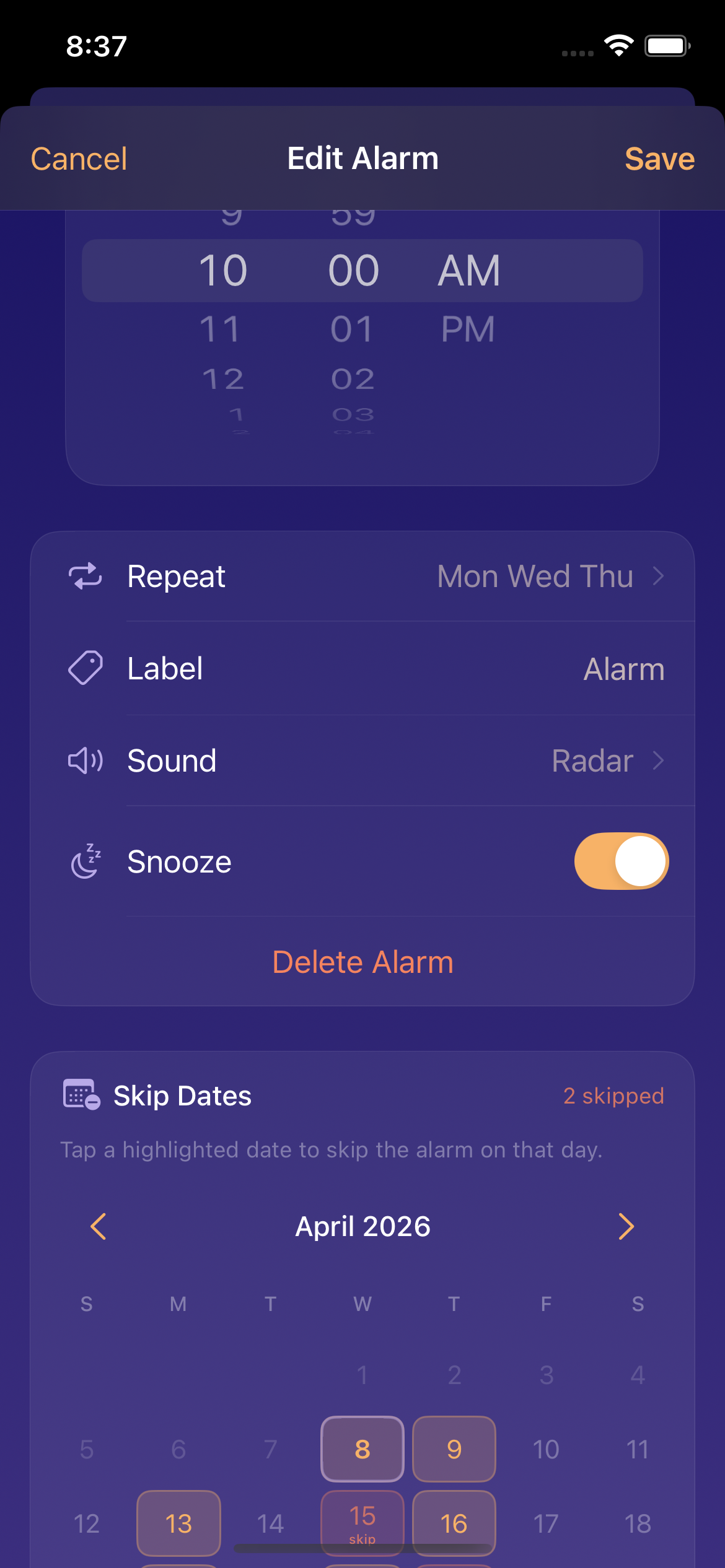Tap the tag icon beside Label

click(84, 668)
